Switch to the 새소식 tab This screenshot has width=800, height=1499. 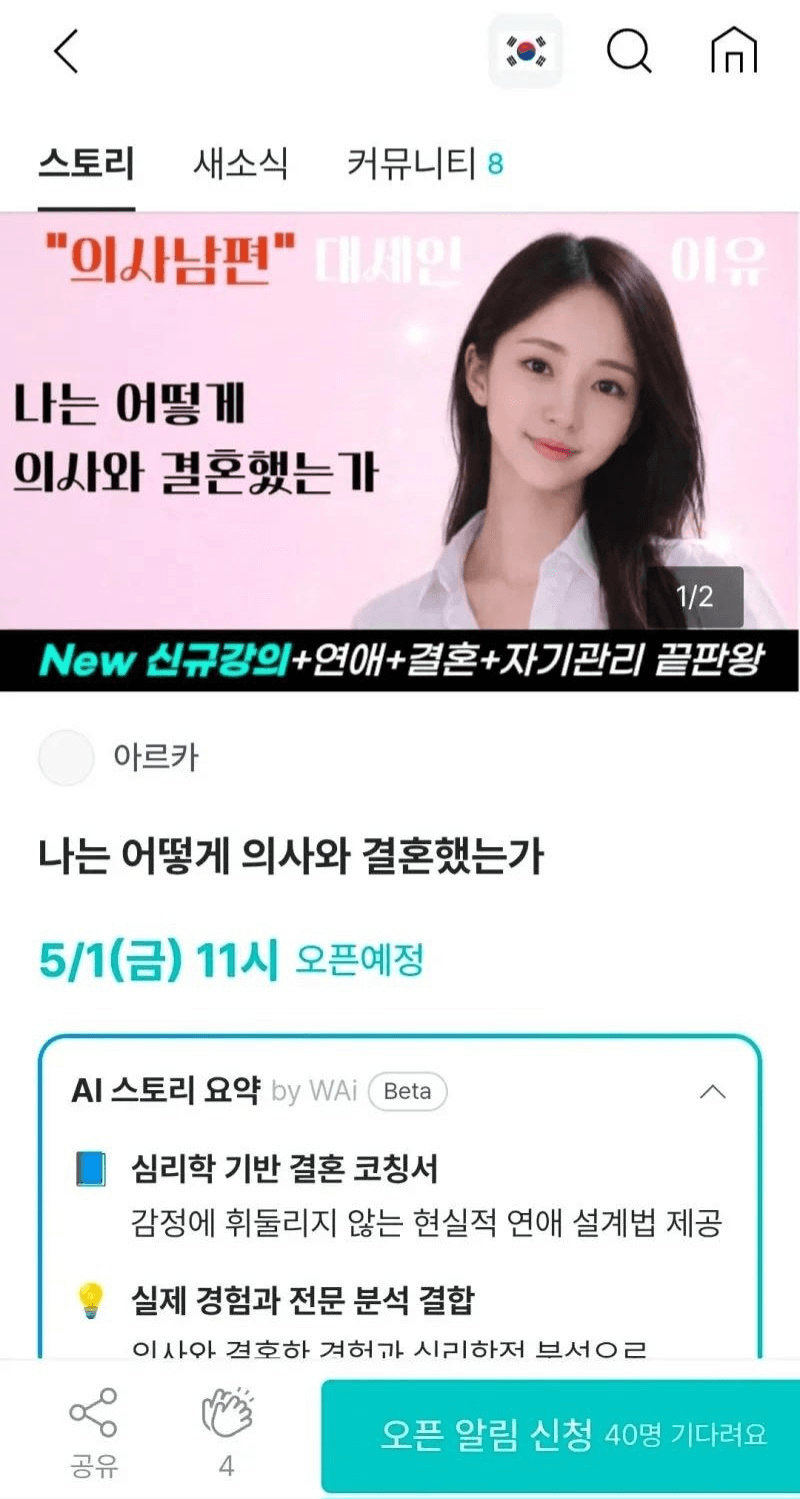(240, 162)
